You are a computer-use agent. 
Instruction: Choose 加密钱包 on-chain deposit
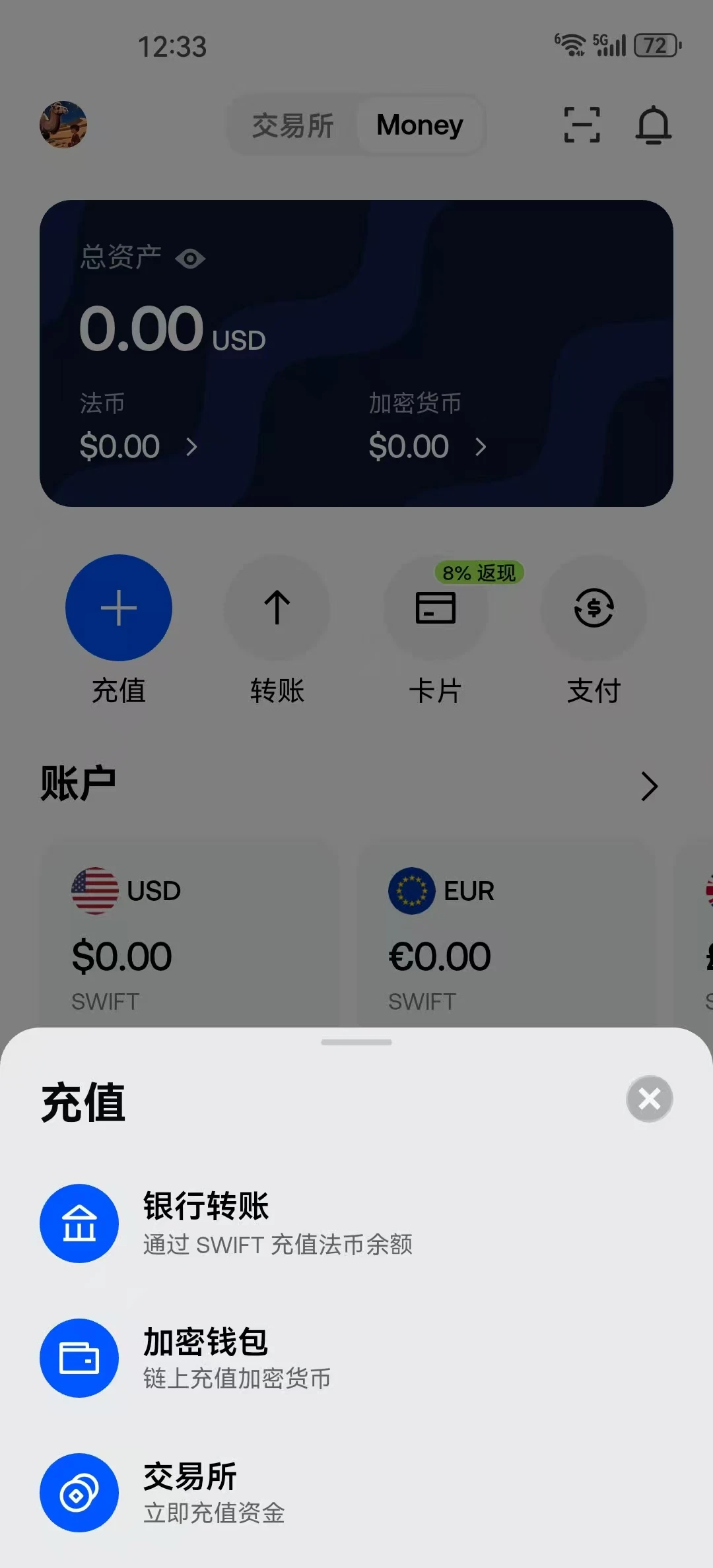[356, 1357]
